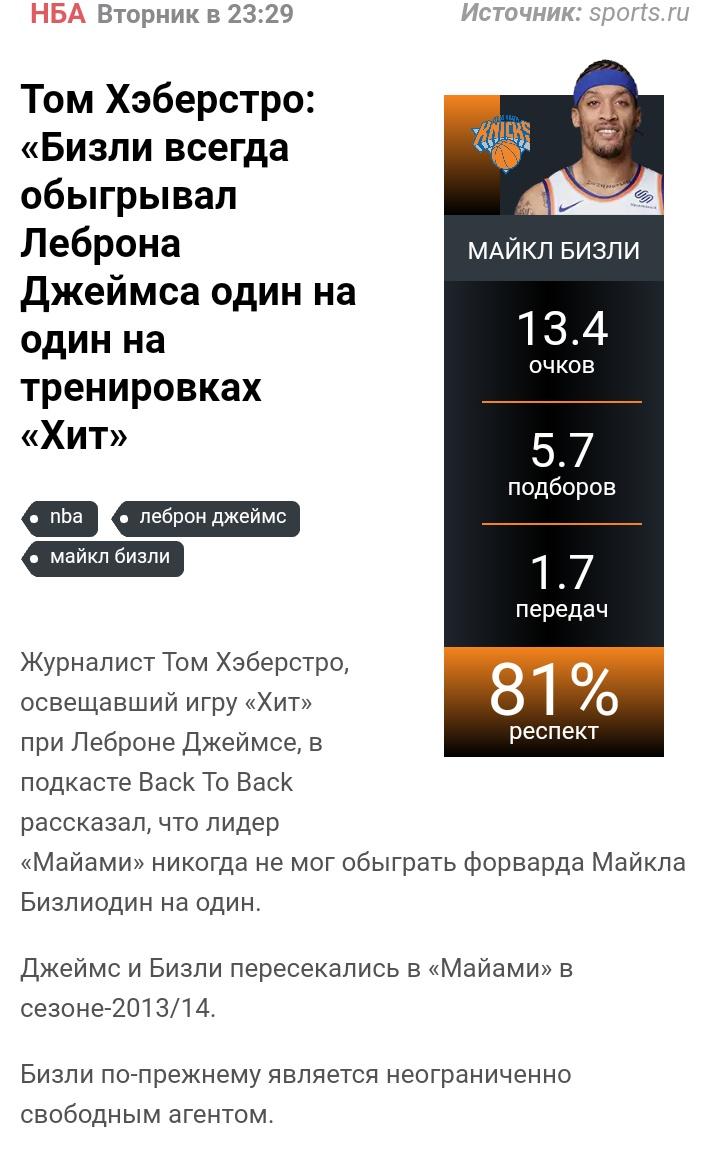Tap the майкл бизли tag chip
The image size is (720, 1155).
102,558
